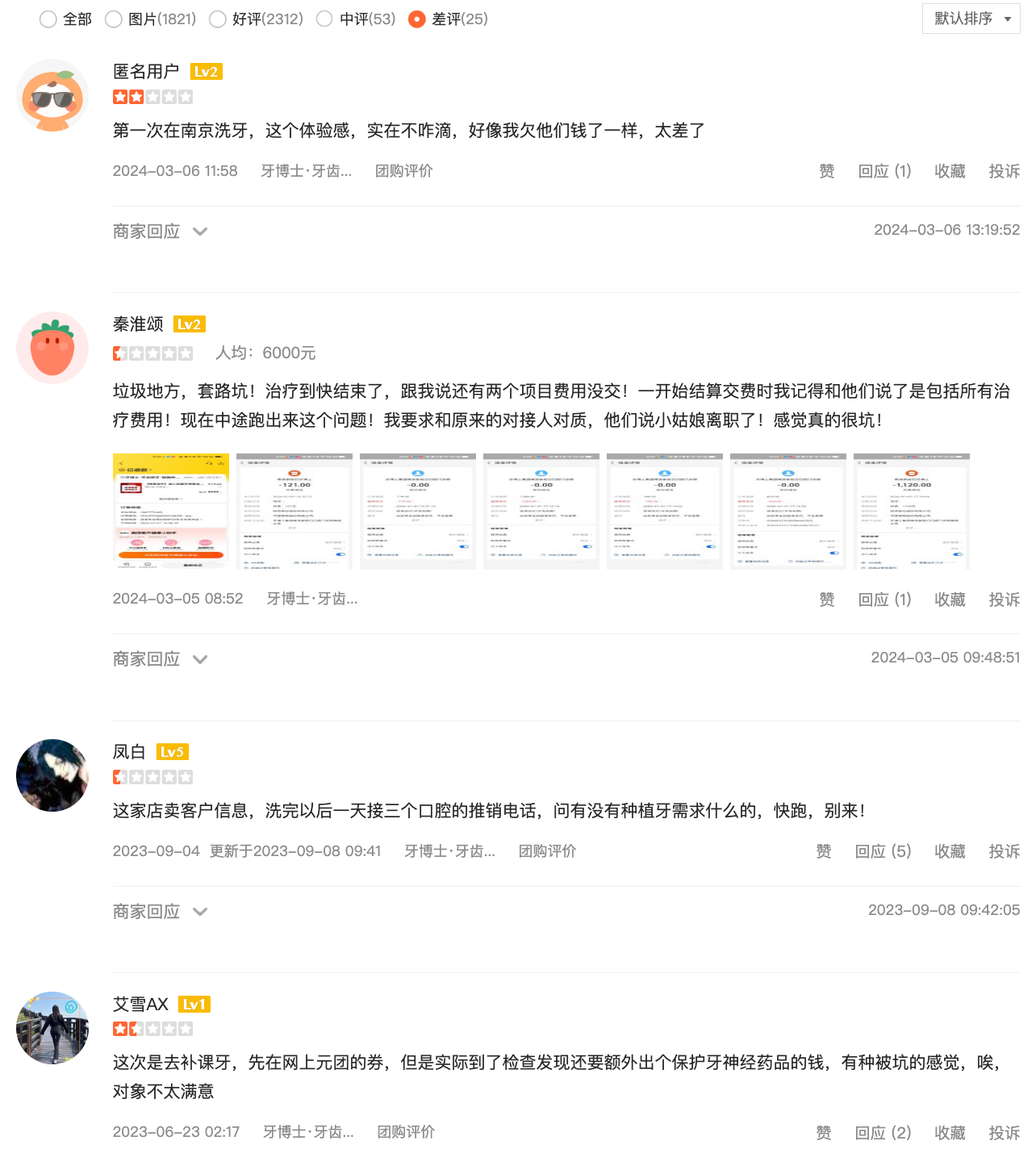Open 回应 (1) on 匿名用户's review
This screenshot has height=1149, width=1036.
coord(884,171)
